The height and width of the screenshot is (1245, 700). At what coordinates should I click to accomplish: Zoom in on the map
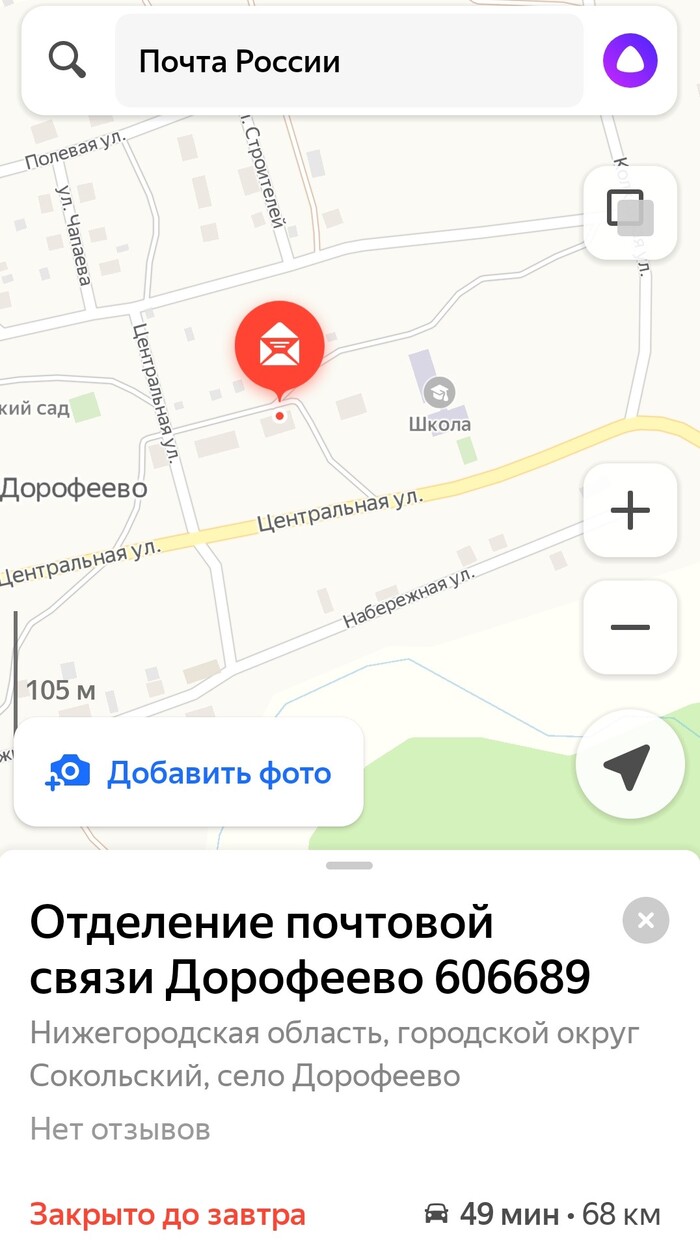(630, 510)
